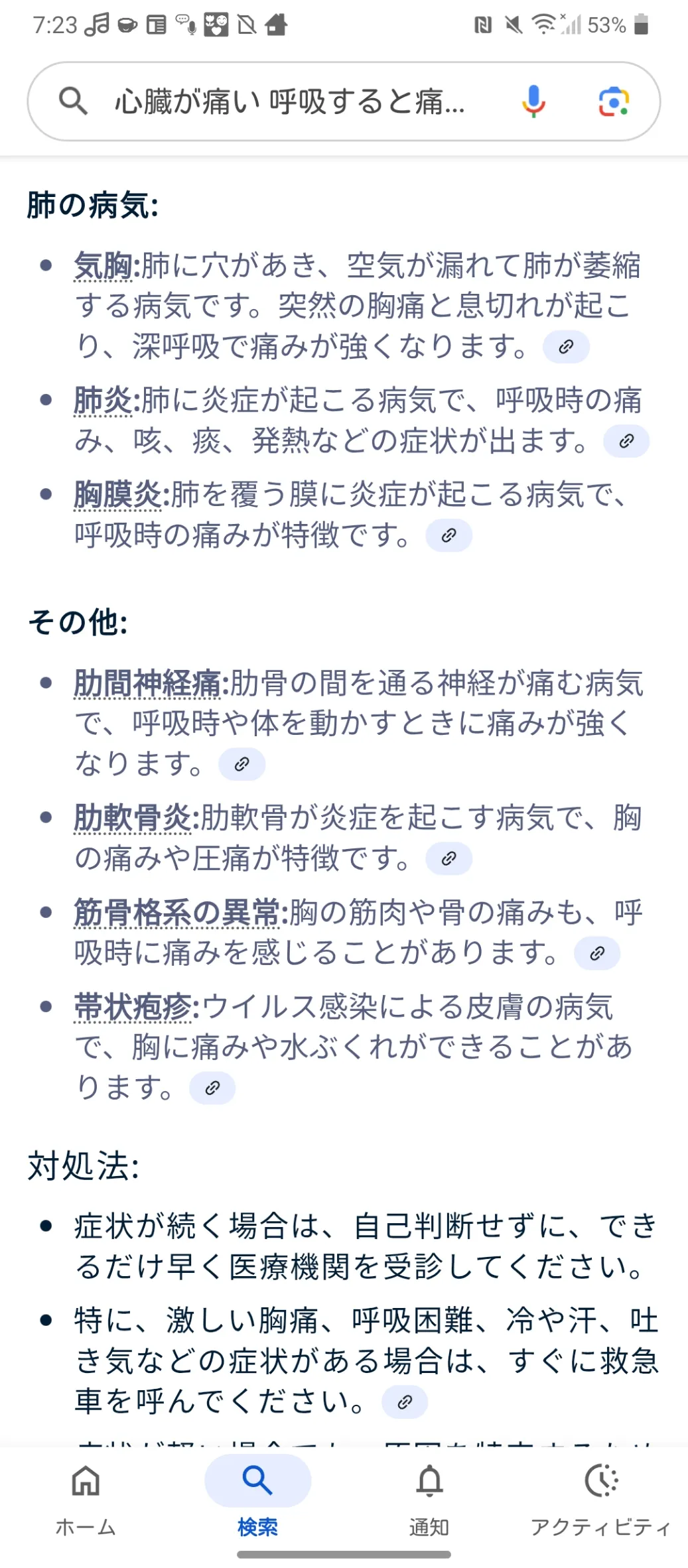The height and width of the screenshot is (1568, 688).
Task: Show the source link after the 気胸 description
Action: [566, 347]
